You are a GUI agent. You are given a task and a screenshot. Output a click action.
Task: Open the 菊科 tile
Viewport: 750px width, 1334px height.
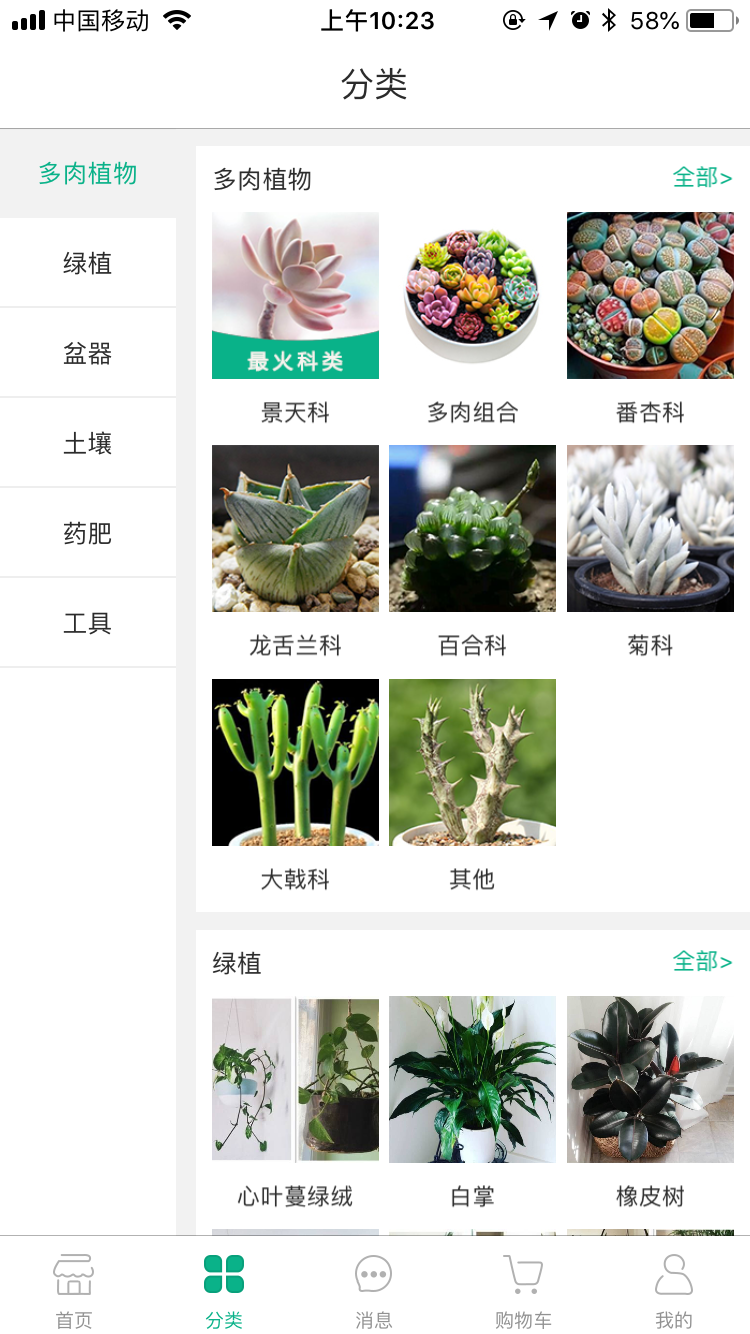(650, 529)
